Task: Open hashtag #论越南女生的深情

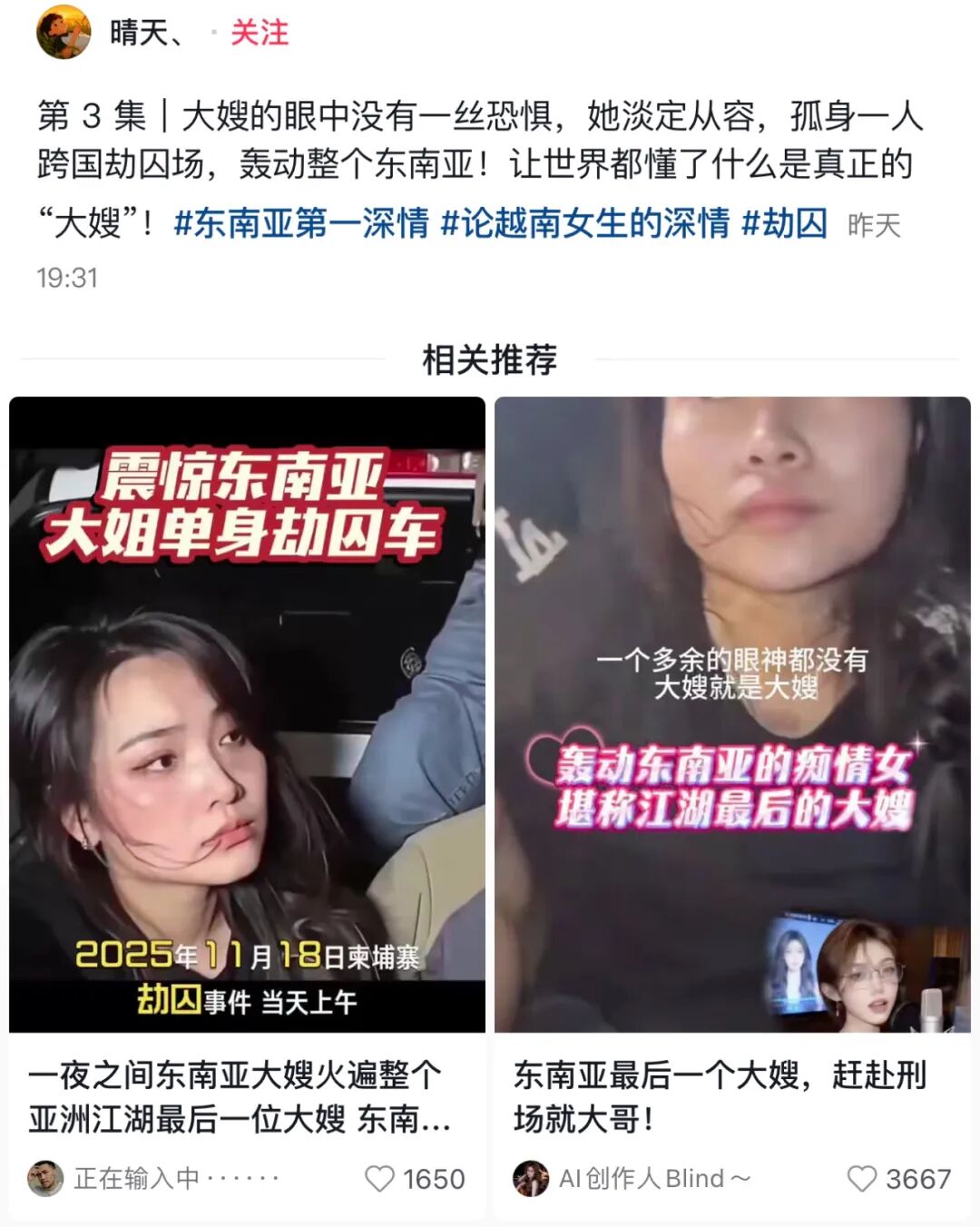Action: click(x=585, y=222)
